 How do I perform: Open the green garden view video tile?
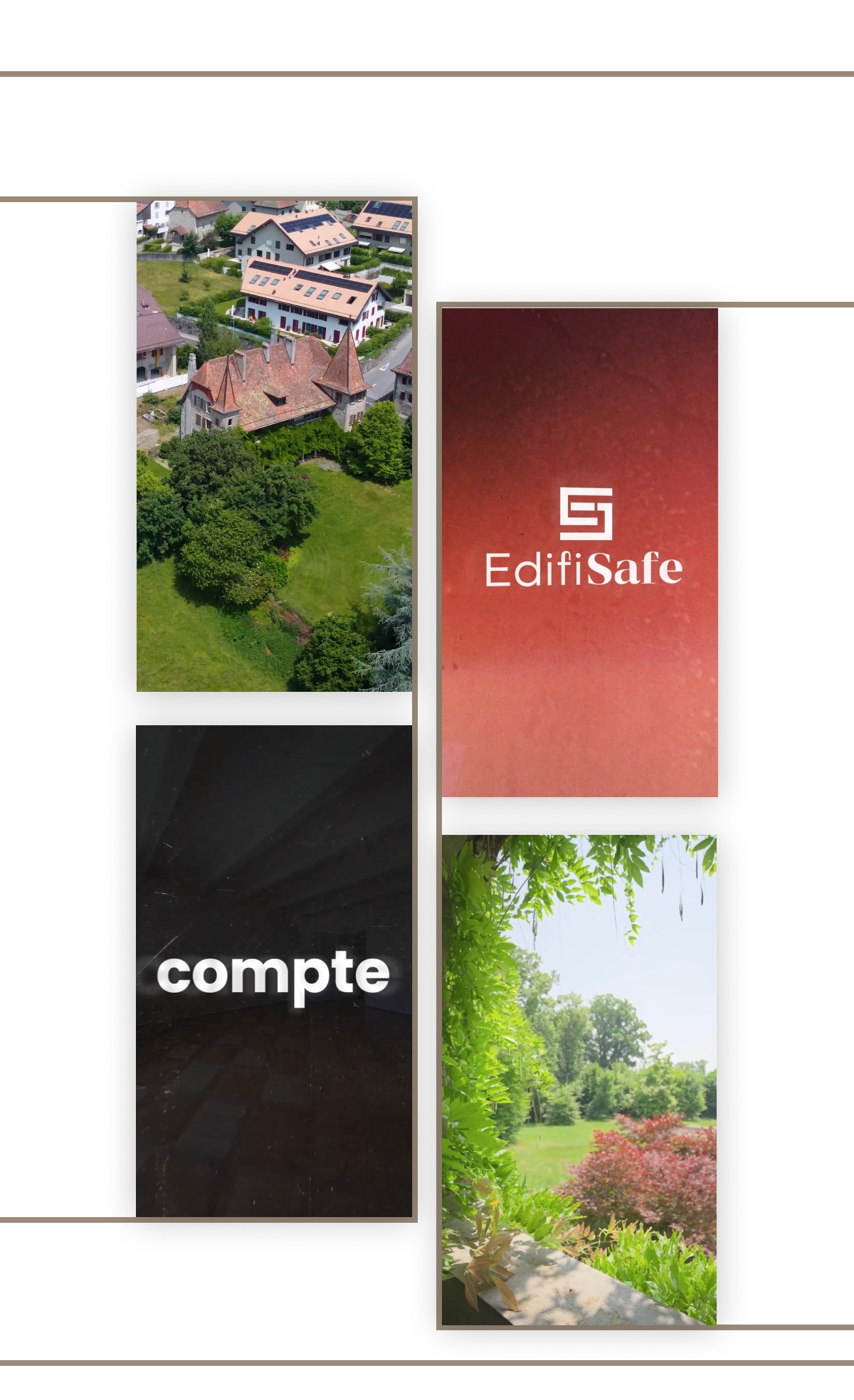(x=579, y=1079)
